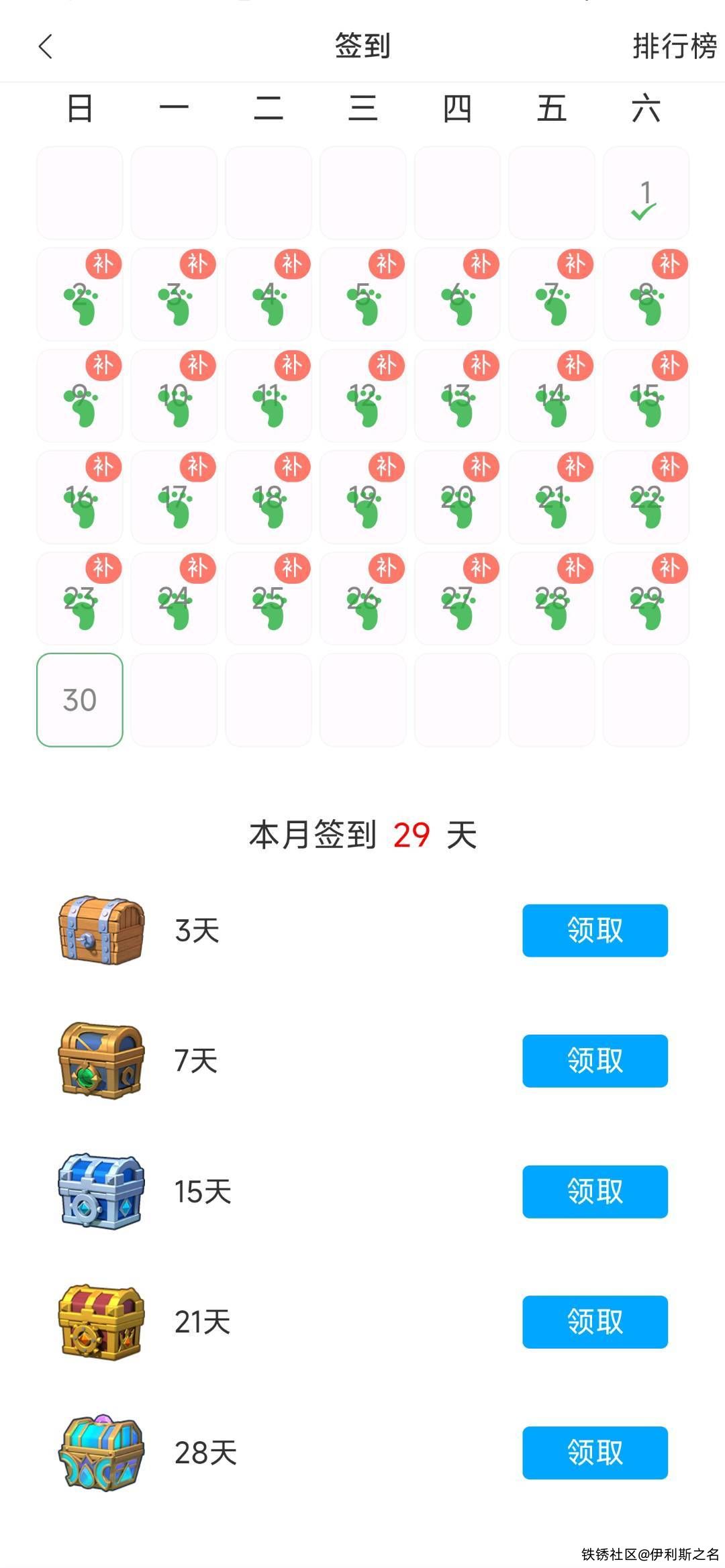Screen dimensions: 725x1568
Task: Claim the 7天 chest reward
Action: tap(595, 1061)
